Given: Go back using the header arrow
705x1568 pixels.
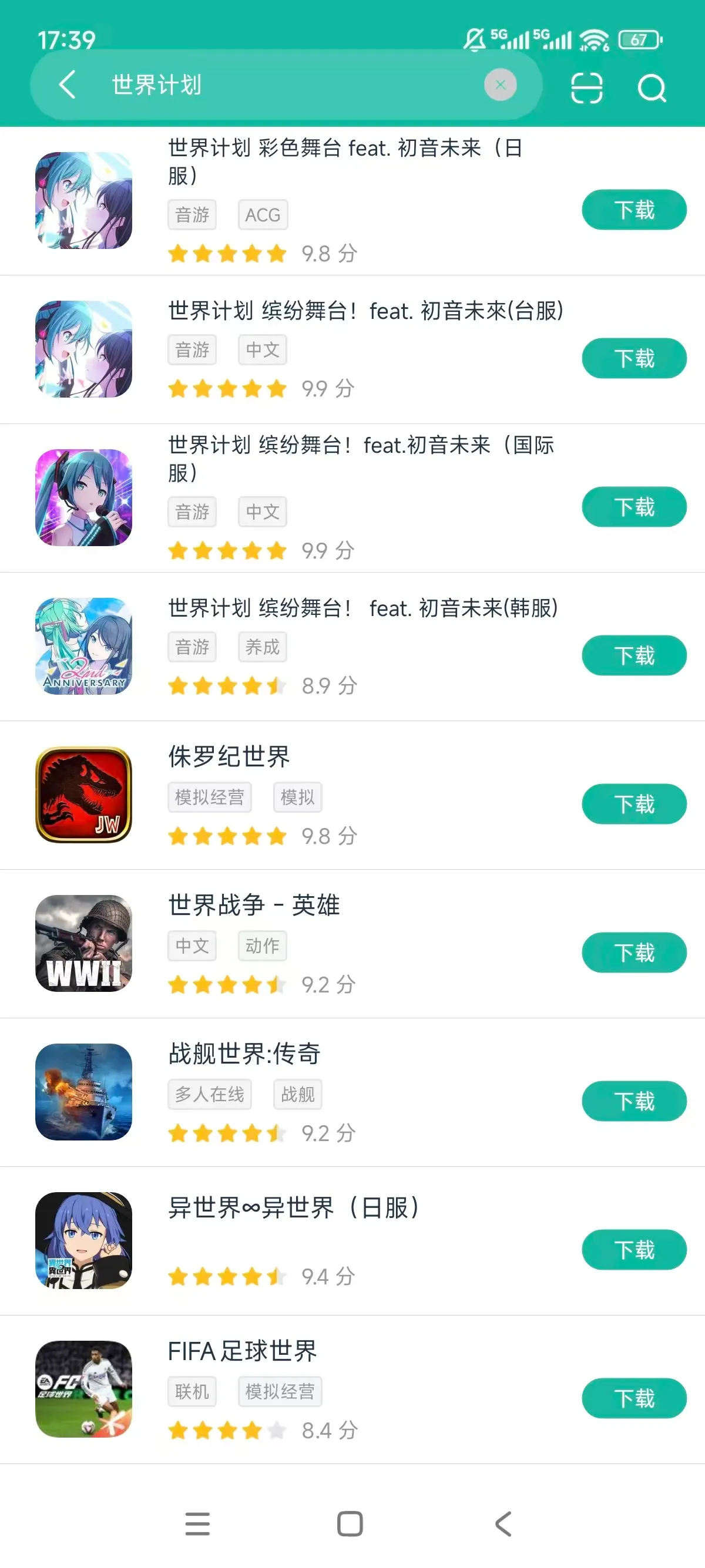Looking at the screenshot, I should click(68, 85).
